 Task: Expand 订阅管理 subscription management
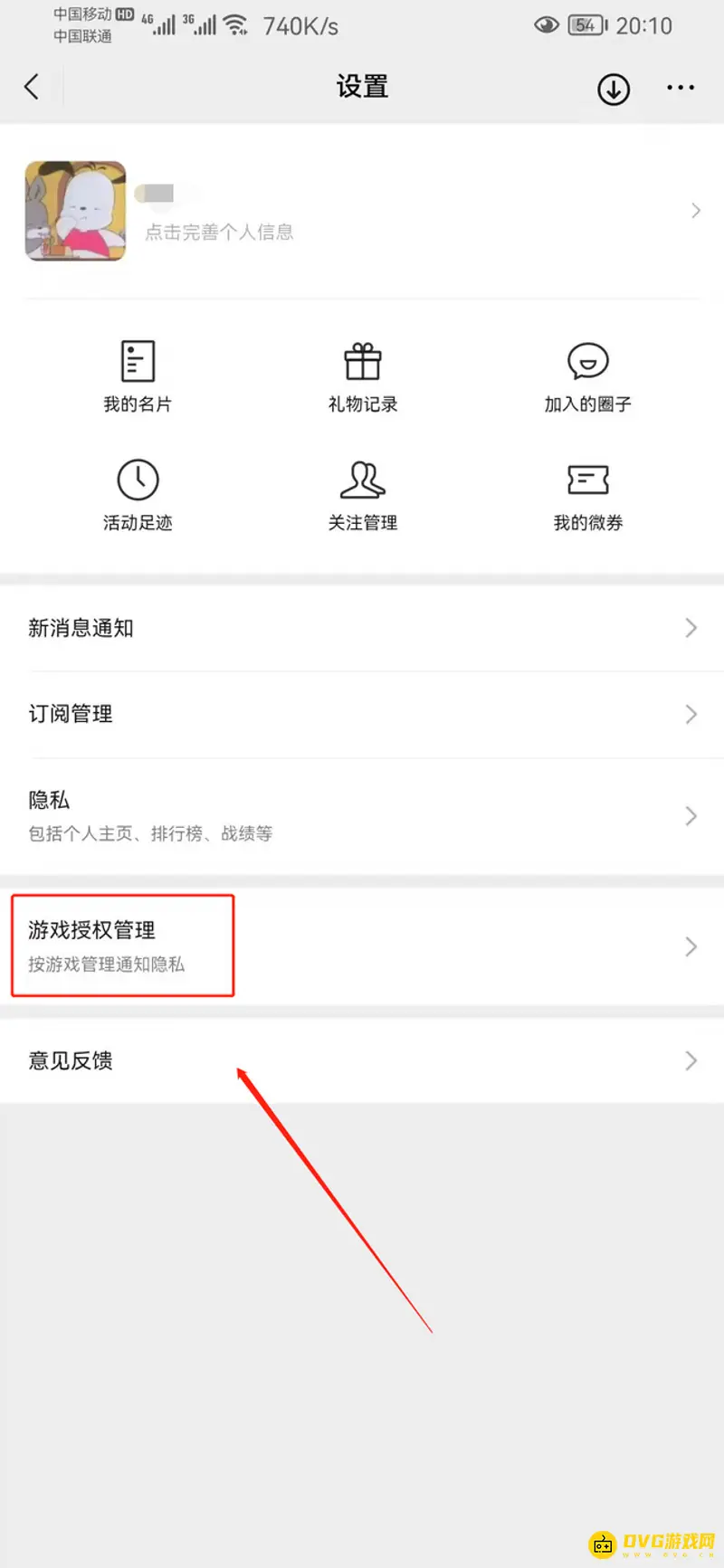click(362, 714)
